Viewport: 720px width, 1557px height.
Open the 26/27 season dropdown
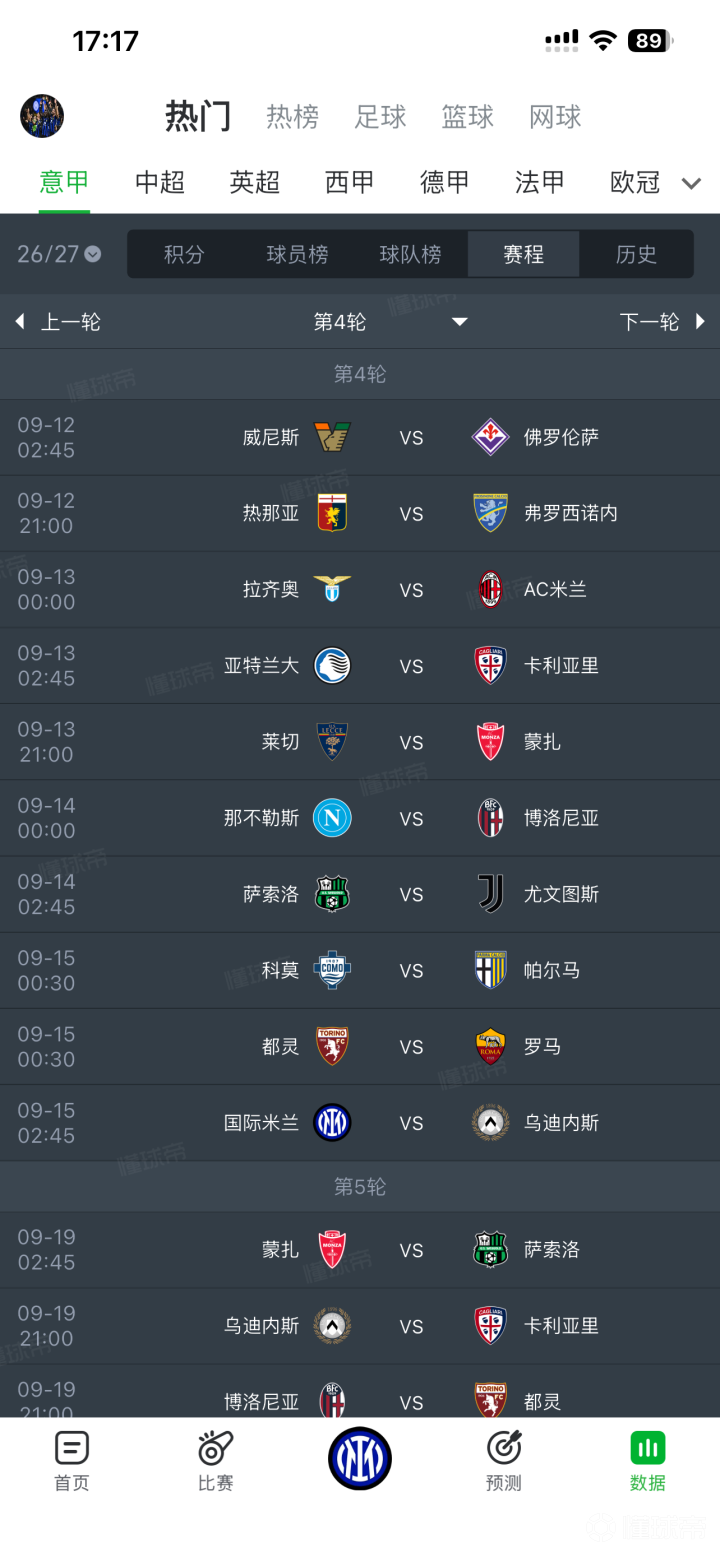(x=59, y=254)
